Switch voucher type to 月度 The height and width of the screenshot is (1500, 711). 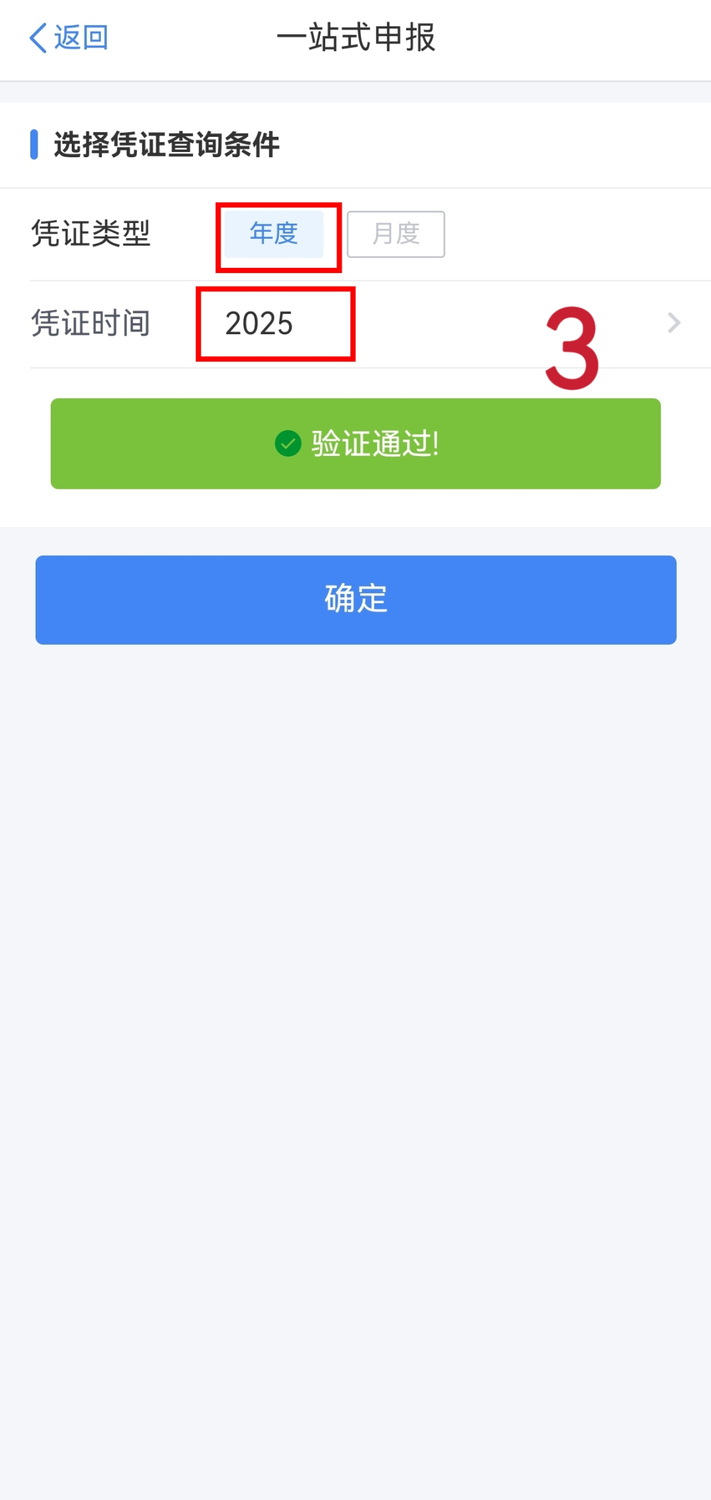(x=396, y=234)
